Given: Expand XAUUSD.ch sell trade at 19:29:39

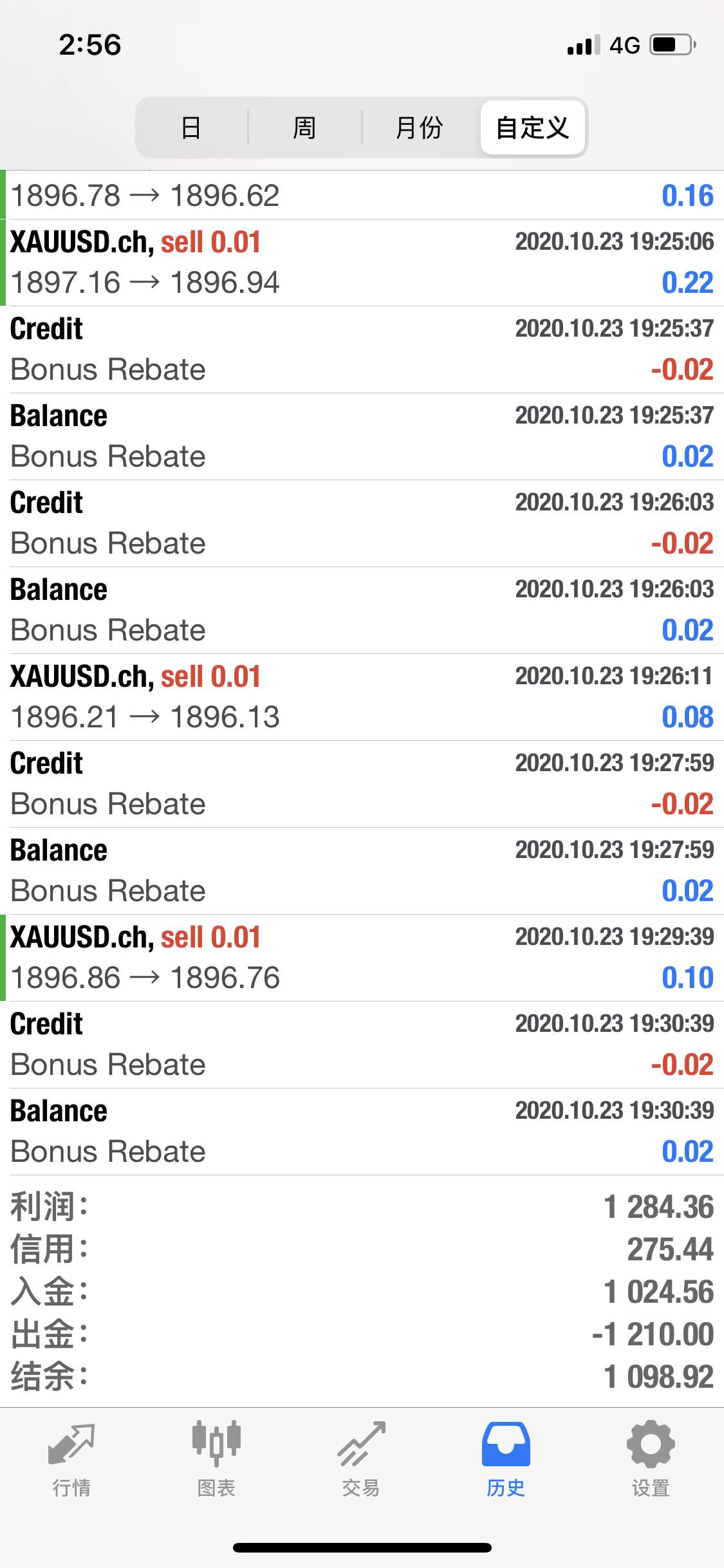Looking at the screenshot, I should [362, 958].
